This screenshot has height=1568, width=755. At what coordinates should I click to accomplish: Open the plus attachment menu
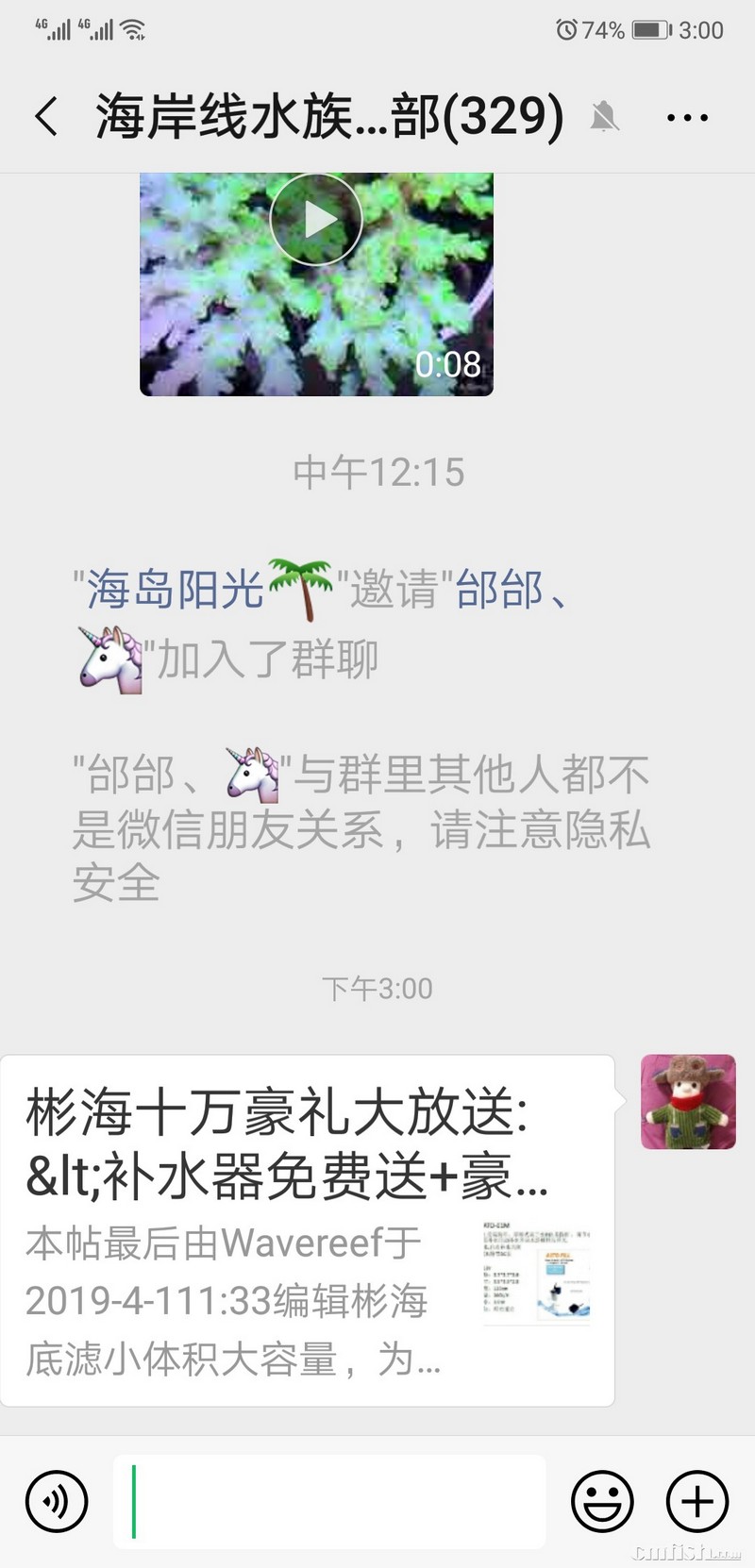(x=697, y=1501)
